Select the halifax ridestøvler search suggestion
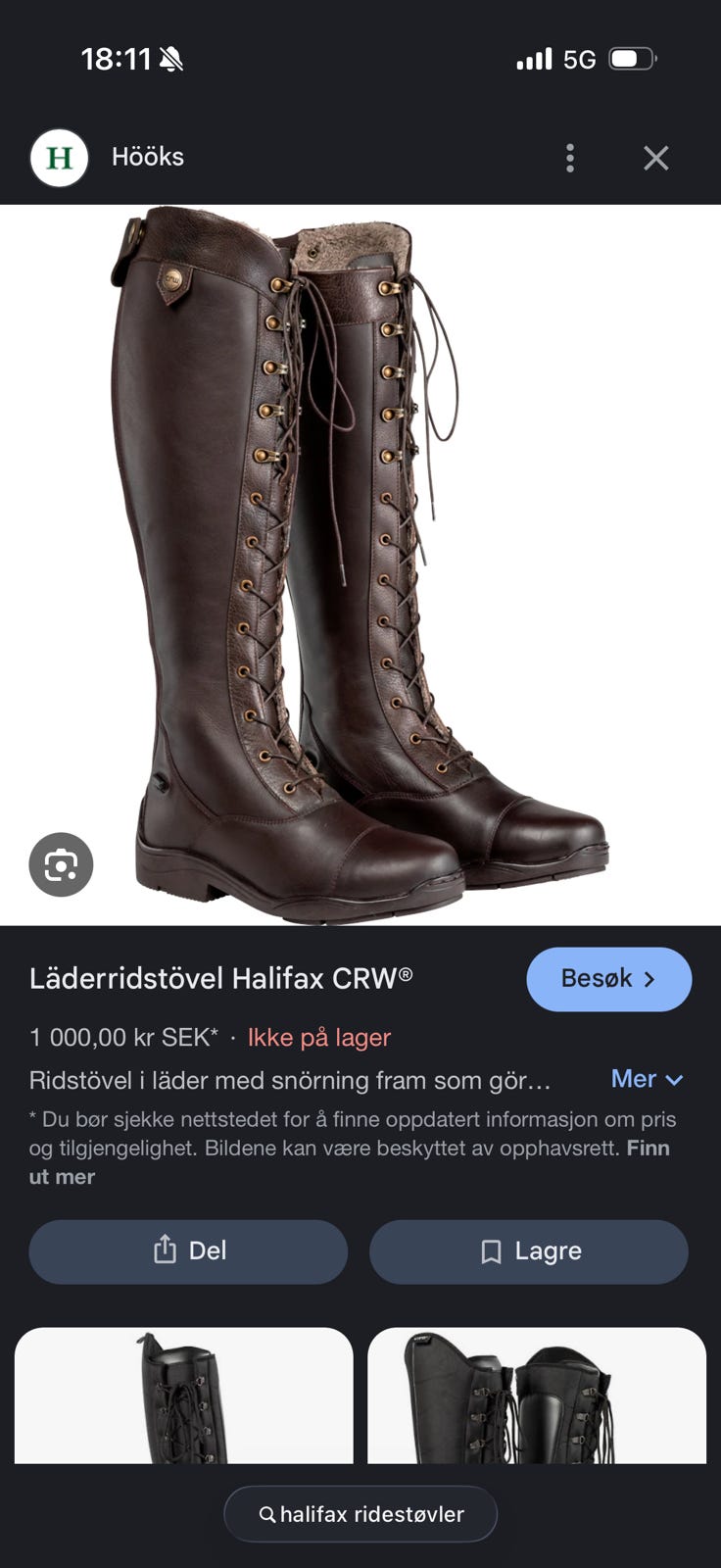Viewport: 721px width, 1568px height. tap(360, 1513)
